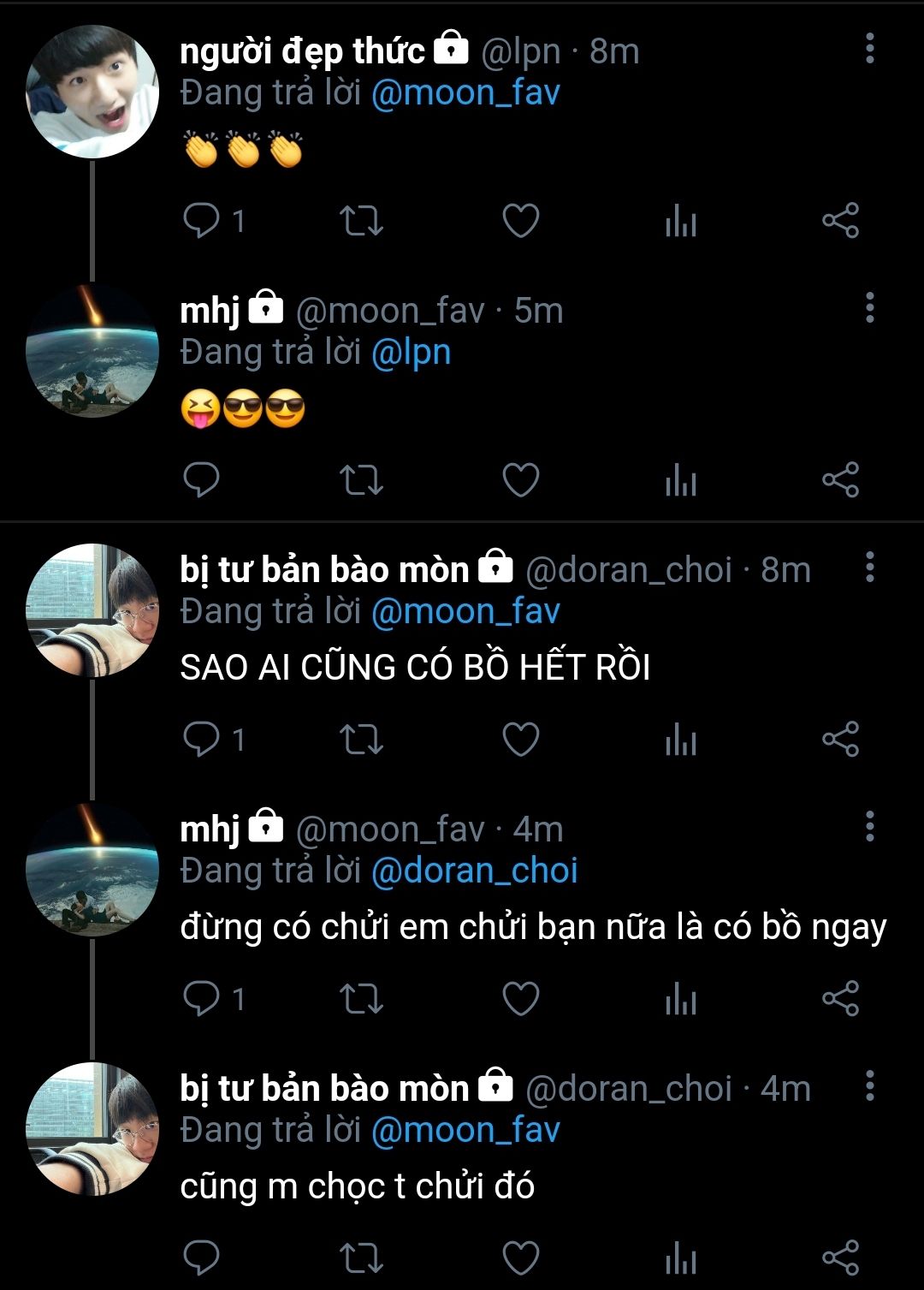The width and height of the screenshot is (924, 1290).
Task: Tap the @lpn mention link in mhj's reply
Action: coord(411,353)
